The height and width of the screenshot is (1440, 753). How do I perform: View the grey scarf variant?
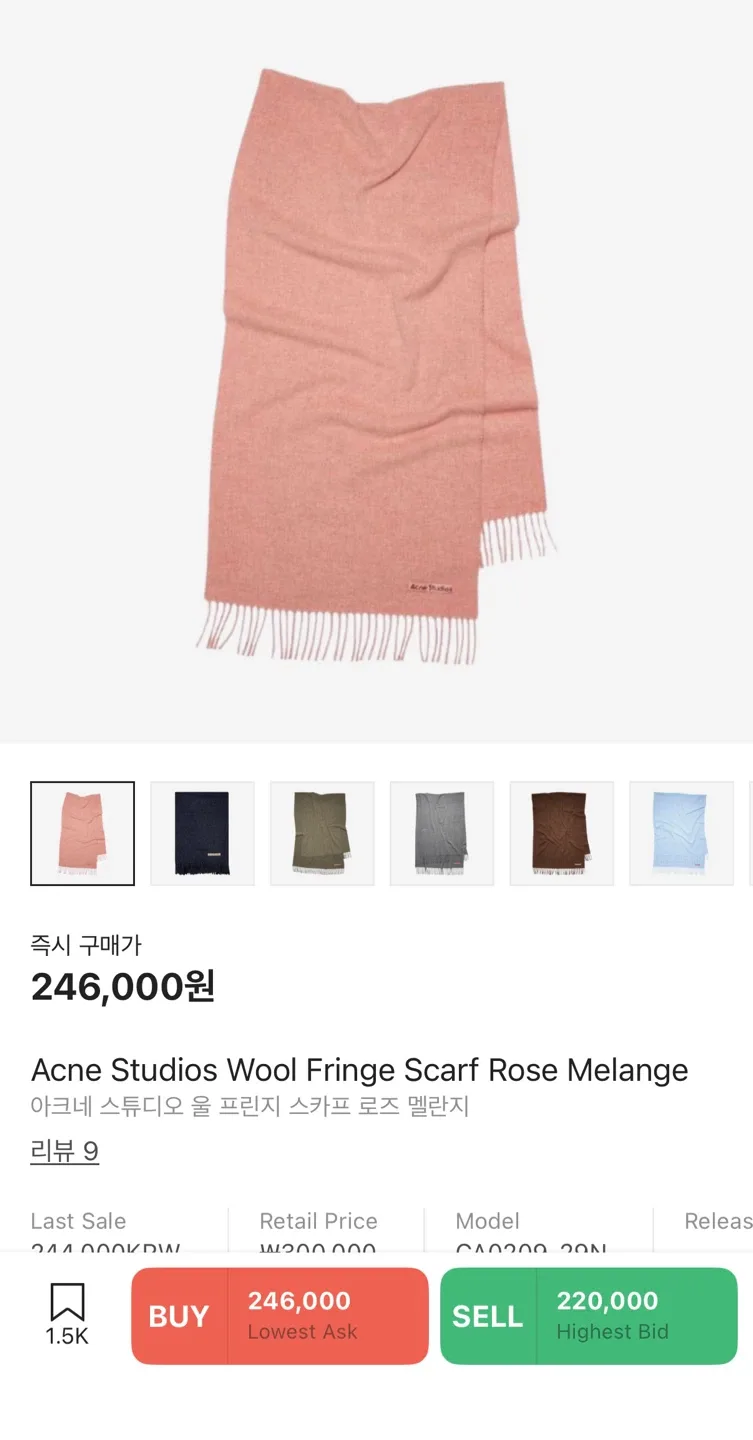pyautogui.click(x=442, y=833)
